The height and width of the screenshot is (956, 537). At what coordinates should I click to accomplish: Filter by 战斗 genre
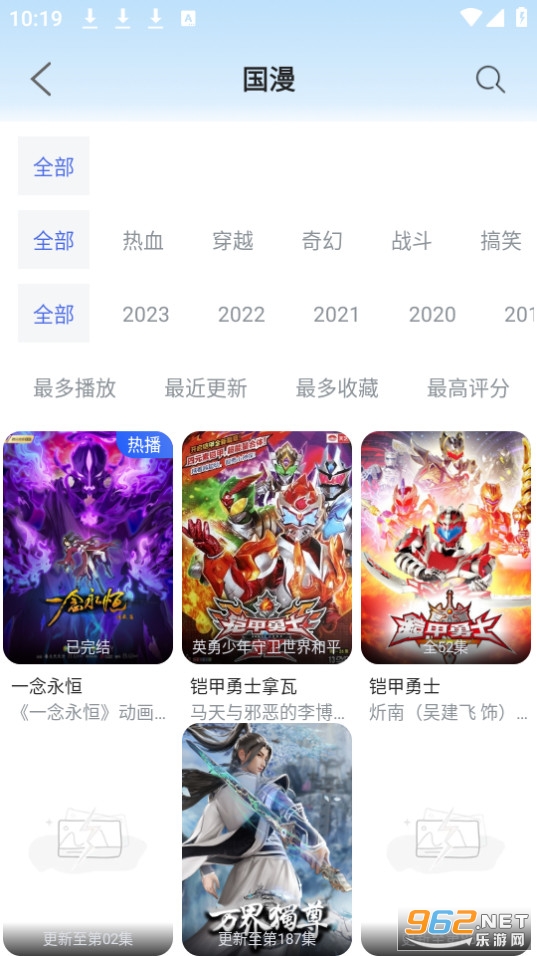[411, 241]
